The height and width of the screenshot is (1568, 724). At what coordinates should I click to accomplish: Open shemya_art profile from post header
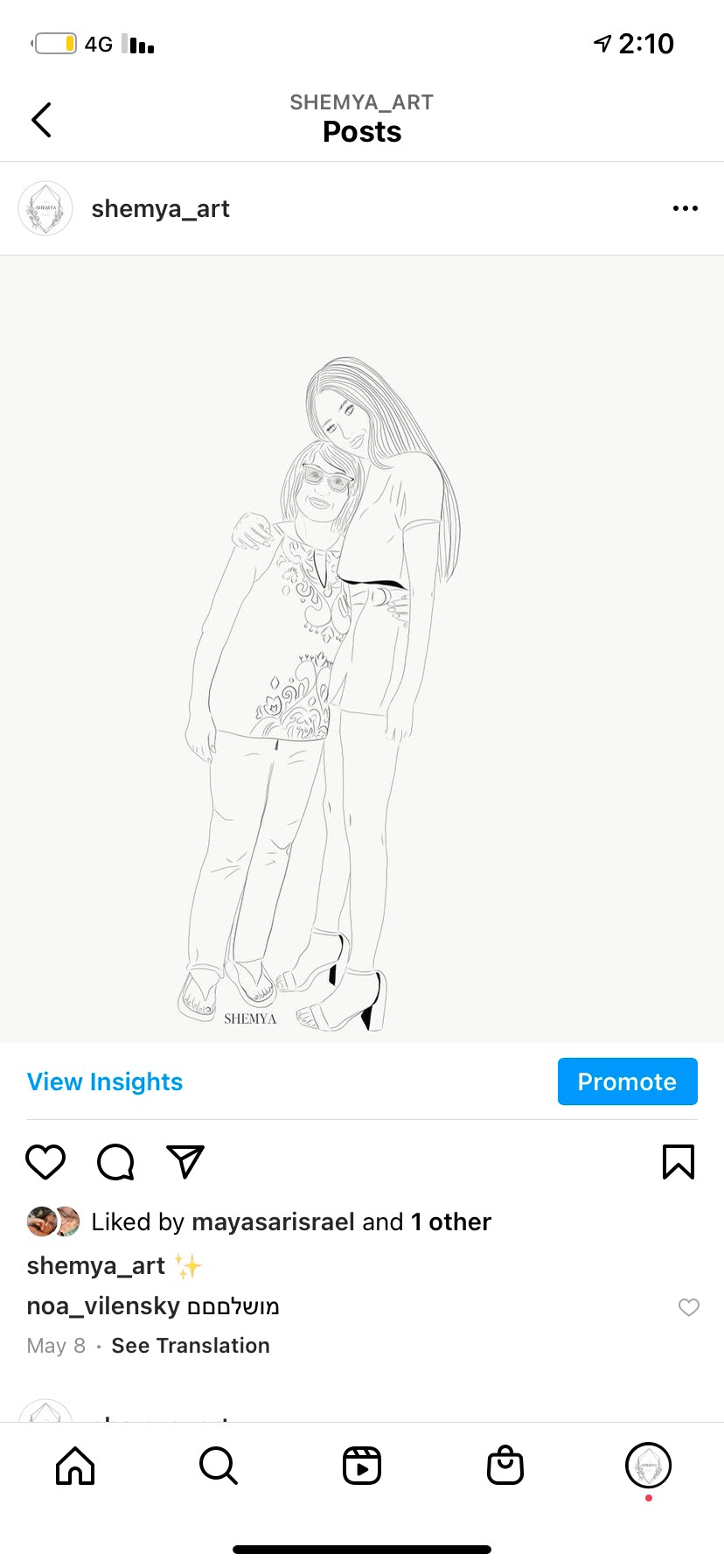pyautogui.click(x=160, y=209)
